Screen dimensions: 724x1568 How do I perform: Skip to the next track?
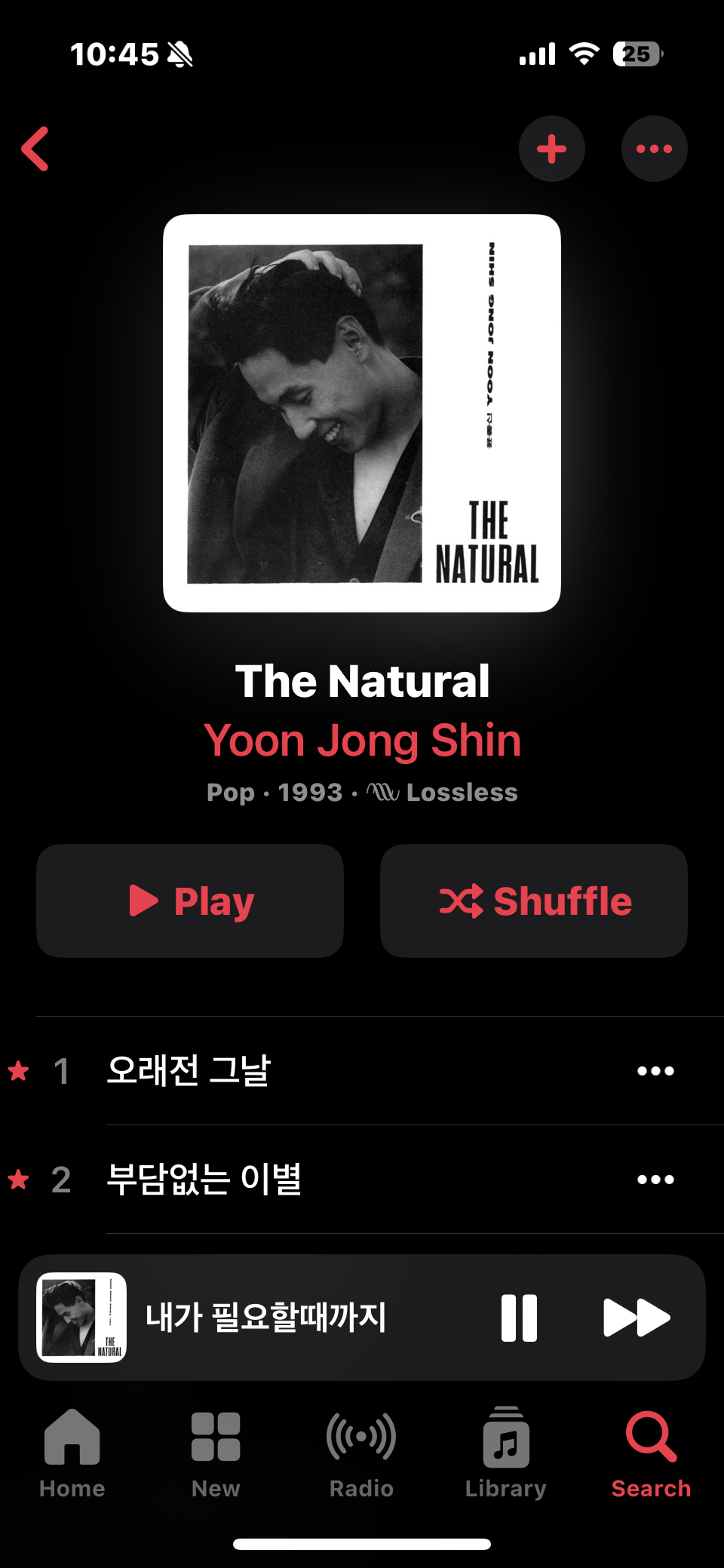[x=637, y=1318]
